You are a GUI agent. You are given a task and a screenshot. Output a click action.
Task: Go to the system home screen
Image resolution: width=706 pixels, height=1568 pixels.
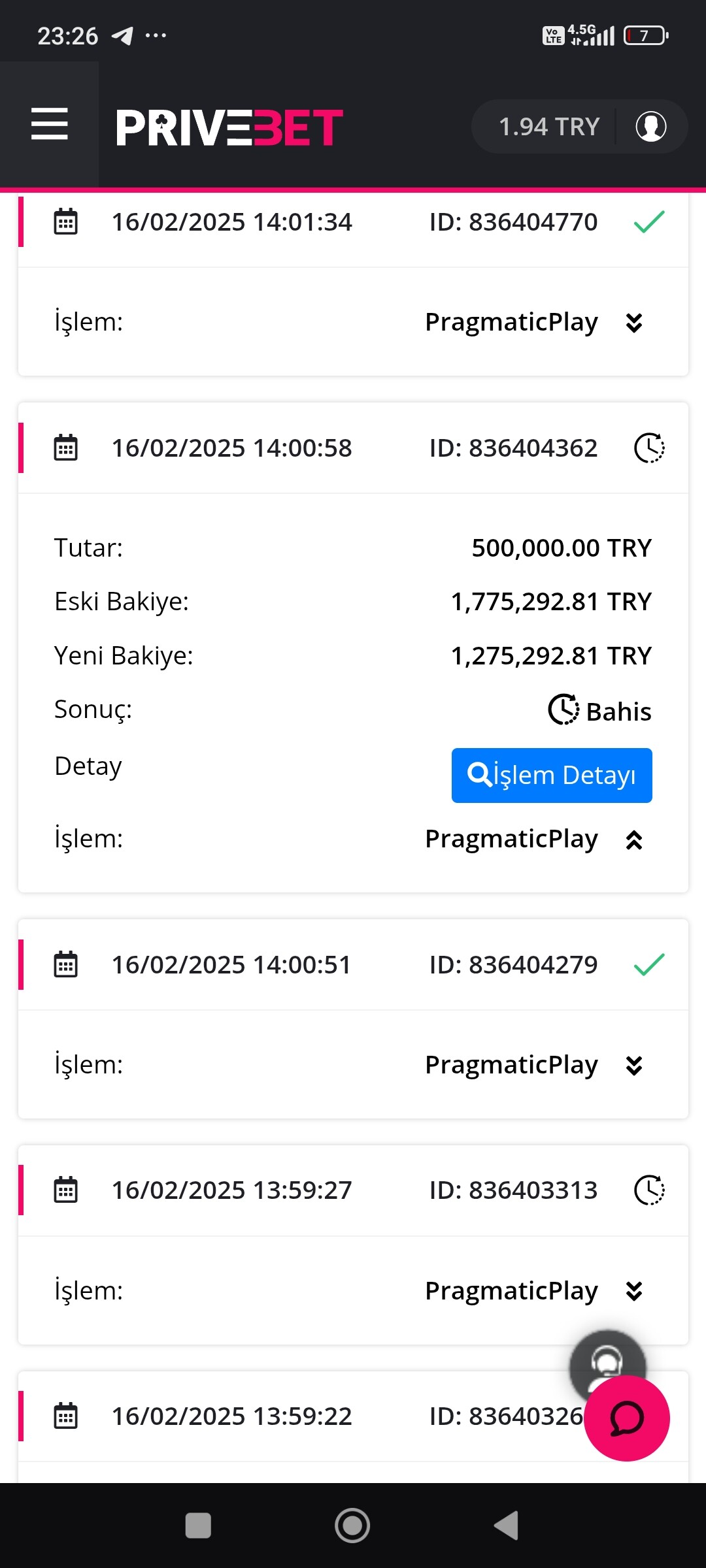352,1526
